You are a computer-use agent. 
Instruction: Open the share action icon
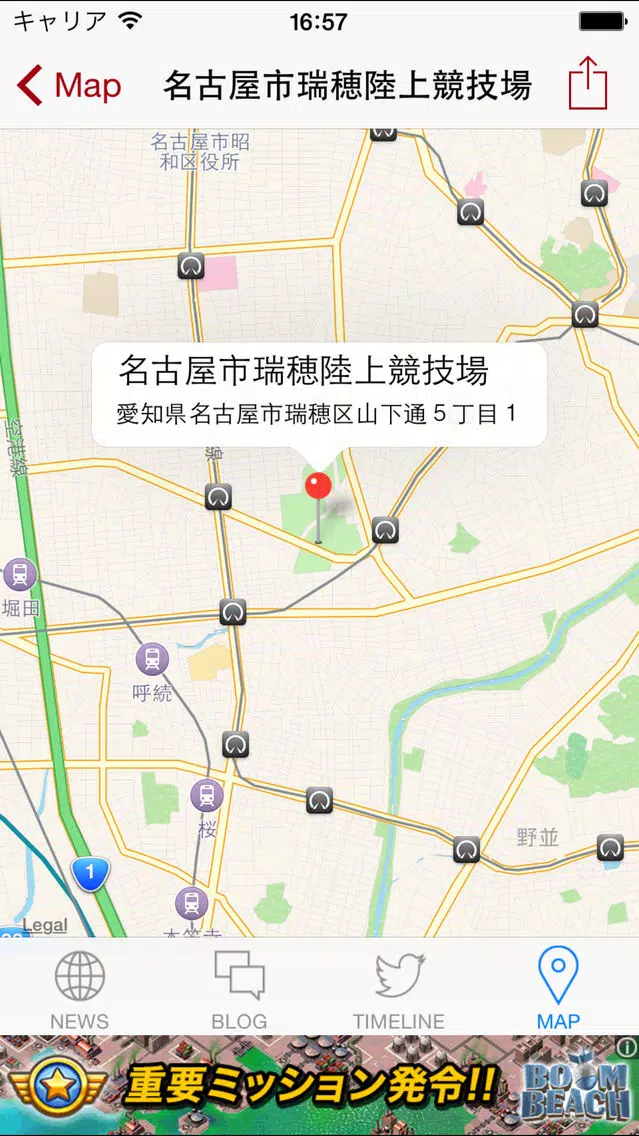tap(588, 84)
